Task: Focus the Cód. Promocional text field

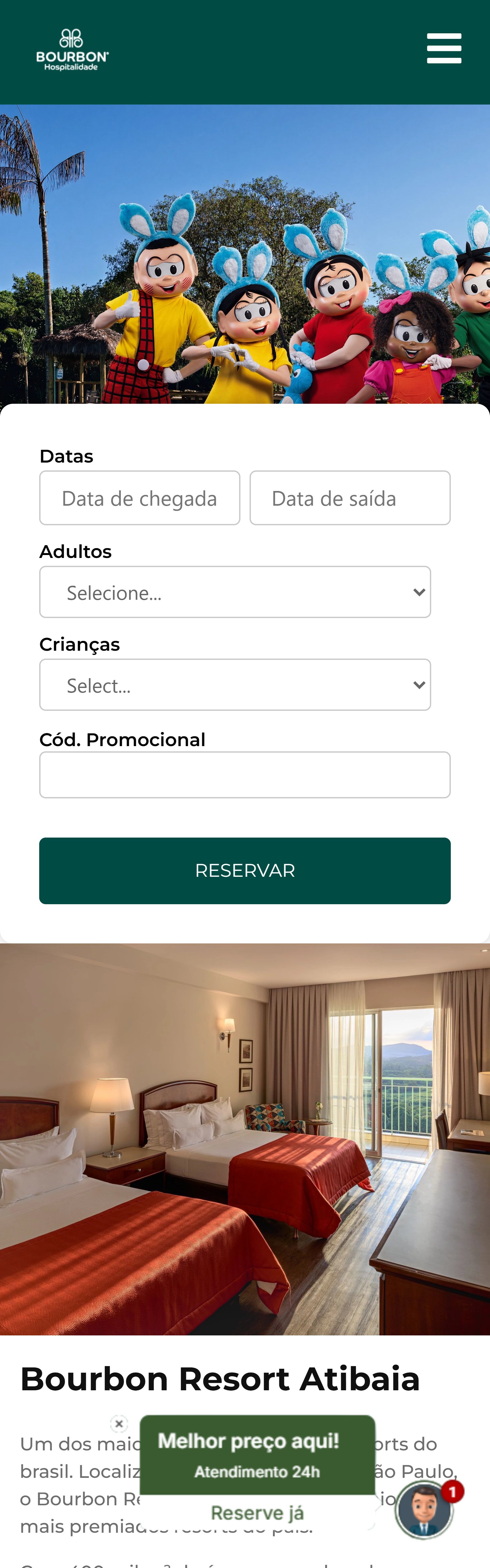Action: (245, 775)
